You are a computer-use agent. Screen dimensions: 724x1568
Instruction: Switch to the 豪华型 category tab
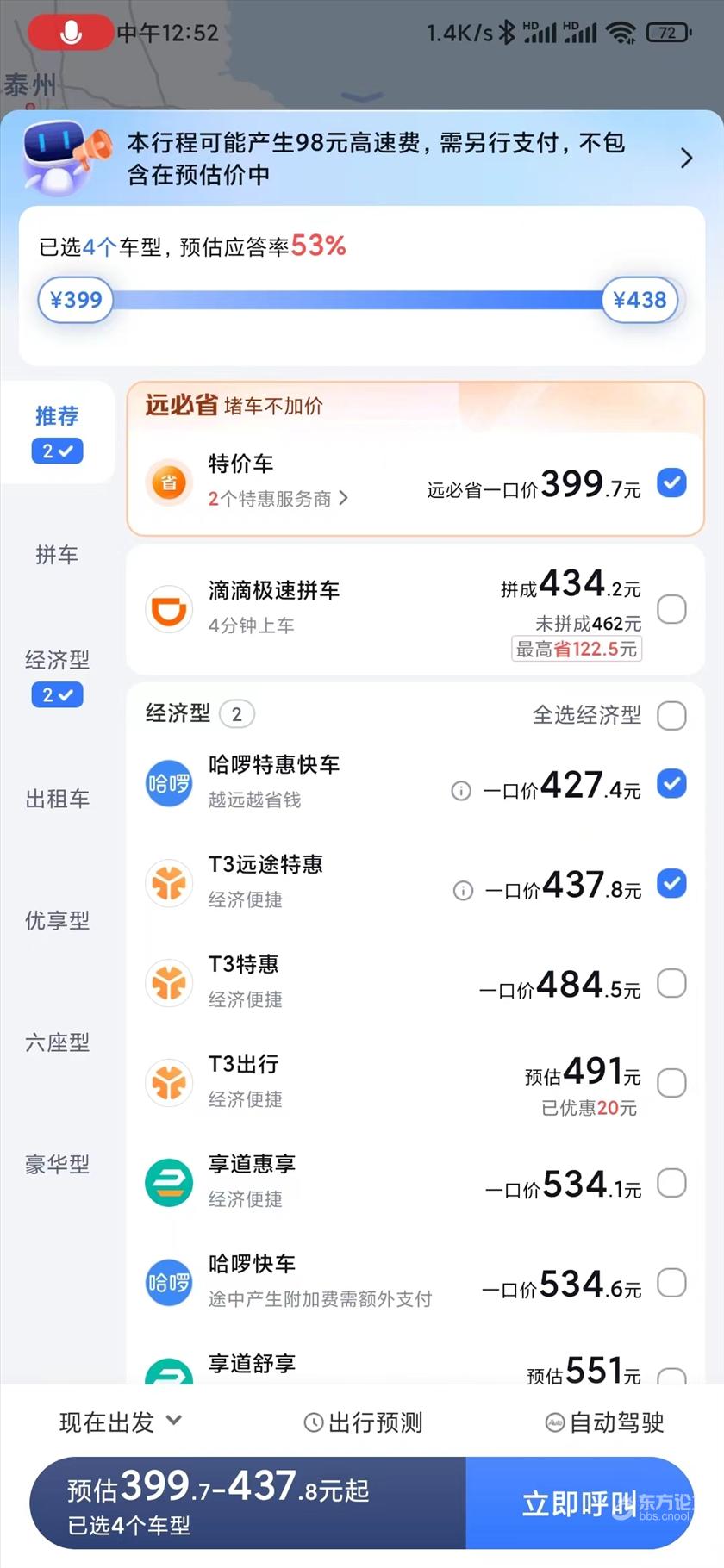(57, 1165)
